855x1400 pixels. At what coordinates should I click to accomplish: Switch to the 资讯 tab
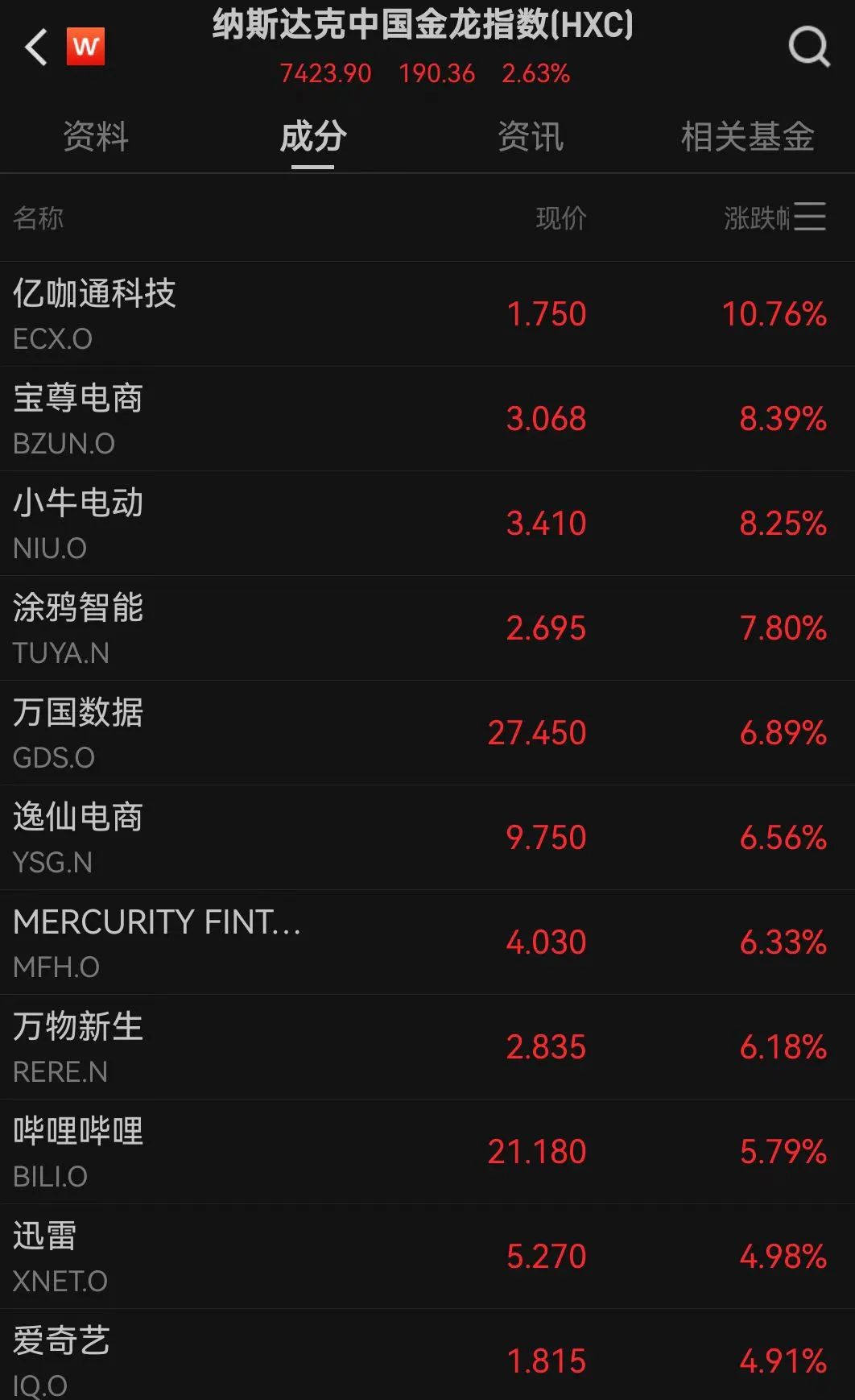[531, 136]
